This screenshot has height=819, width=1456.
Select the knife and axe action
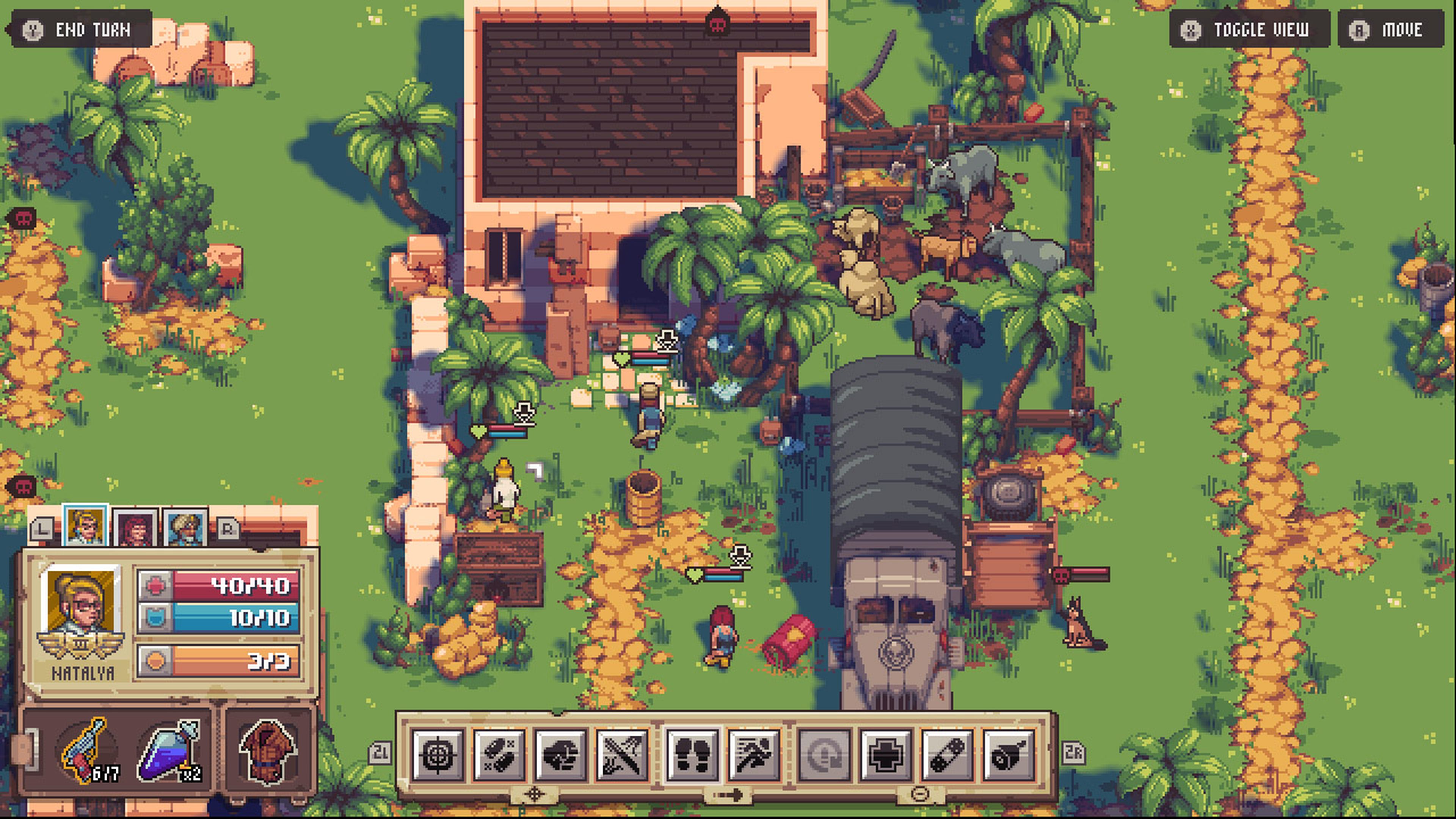(x=622, y=755)
